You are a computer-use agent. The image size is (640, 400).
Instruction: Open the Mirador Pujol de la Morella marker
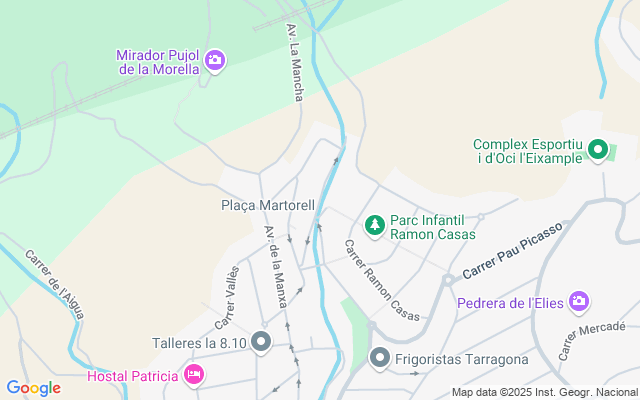pos(214,62)
